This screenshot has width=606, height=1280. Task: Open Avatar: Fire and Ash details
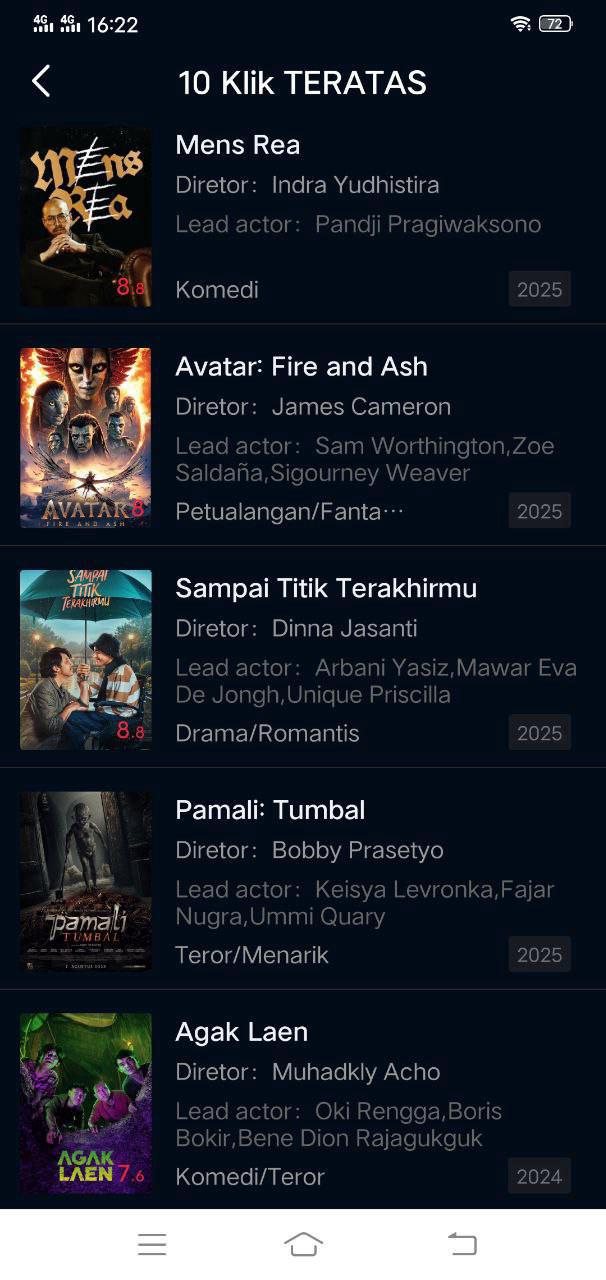point(301,367)
